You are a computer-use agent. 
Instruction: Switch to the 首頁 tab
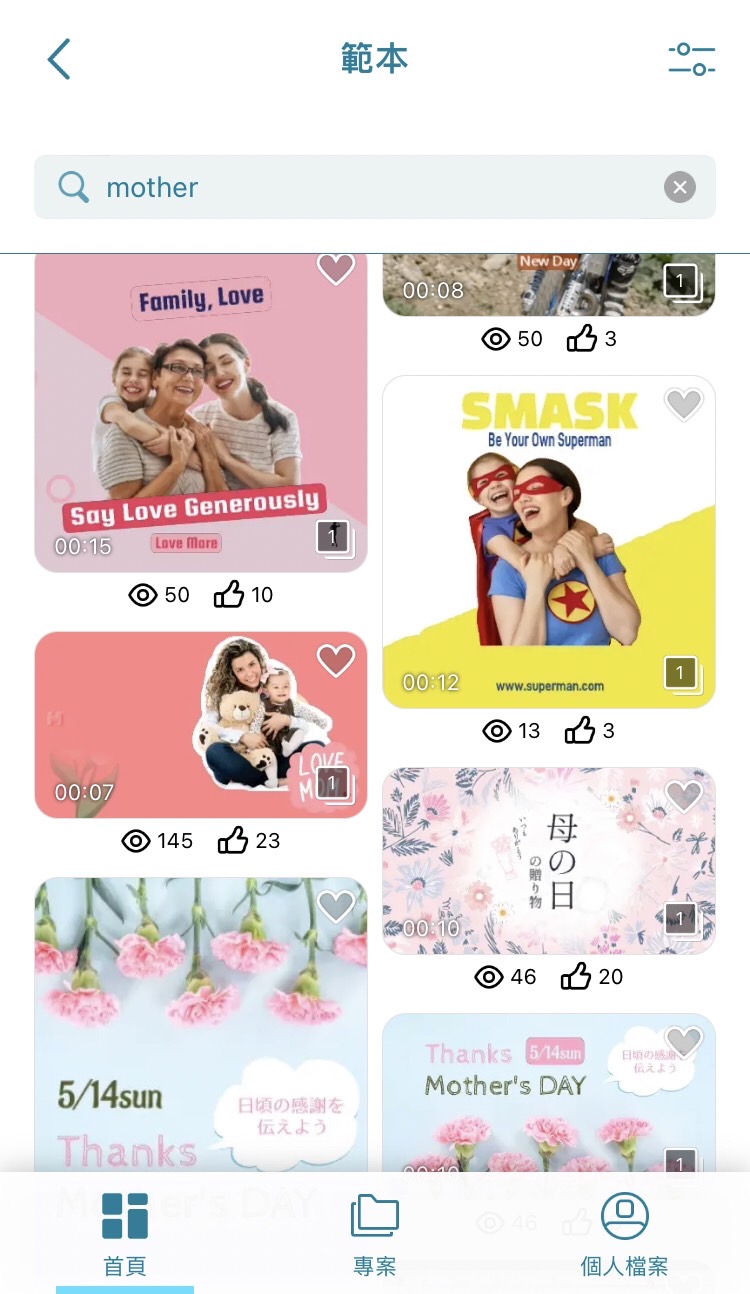125,1234
